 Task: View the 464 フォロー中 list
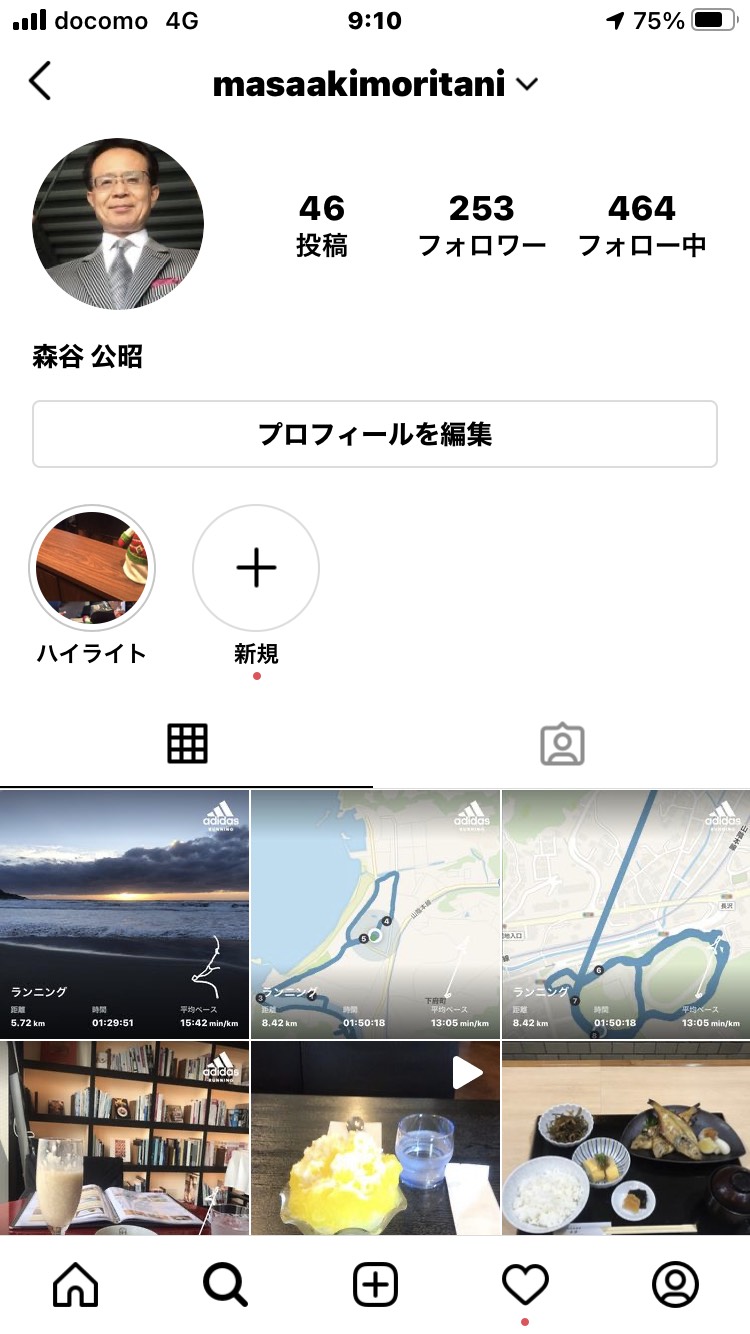coord(642,225)
